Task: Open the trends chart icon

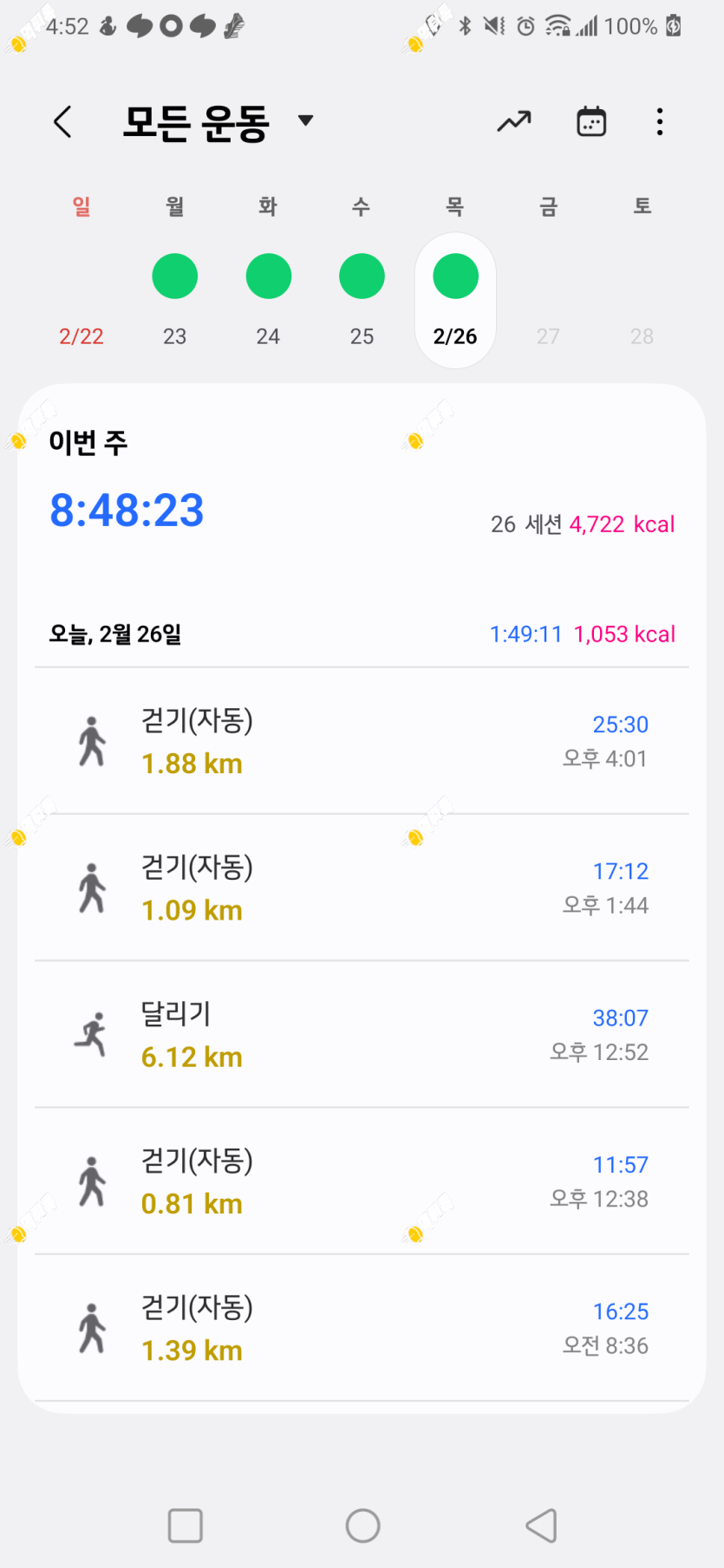Action: [514, 122]
